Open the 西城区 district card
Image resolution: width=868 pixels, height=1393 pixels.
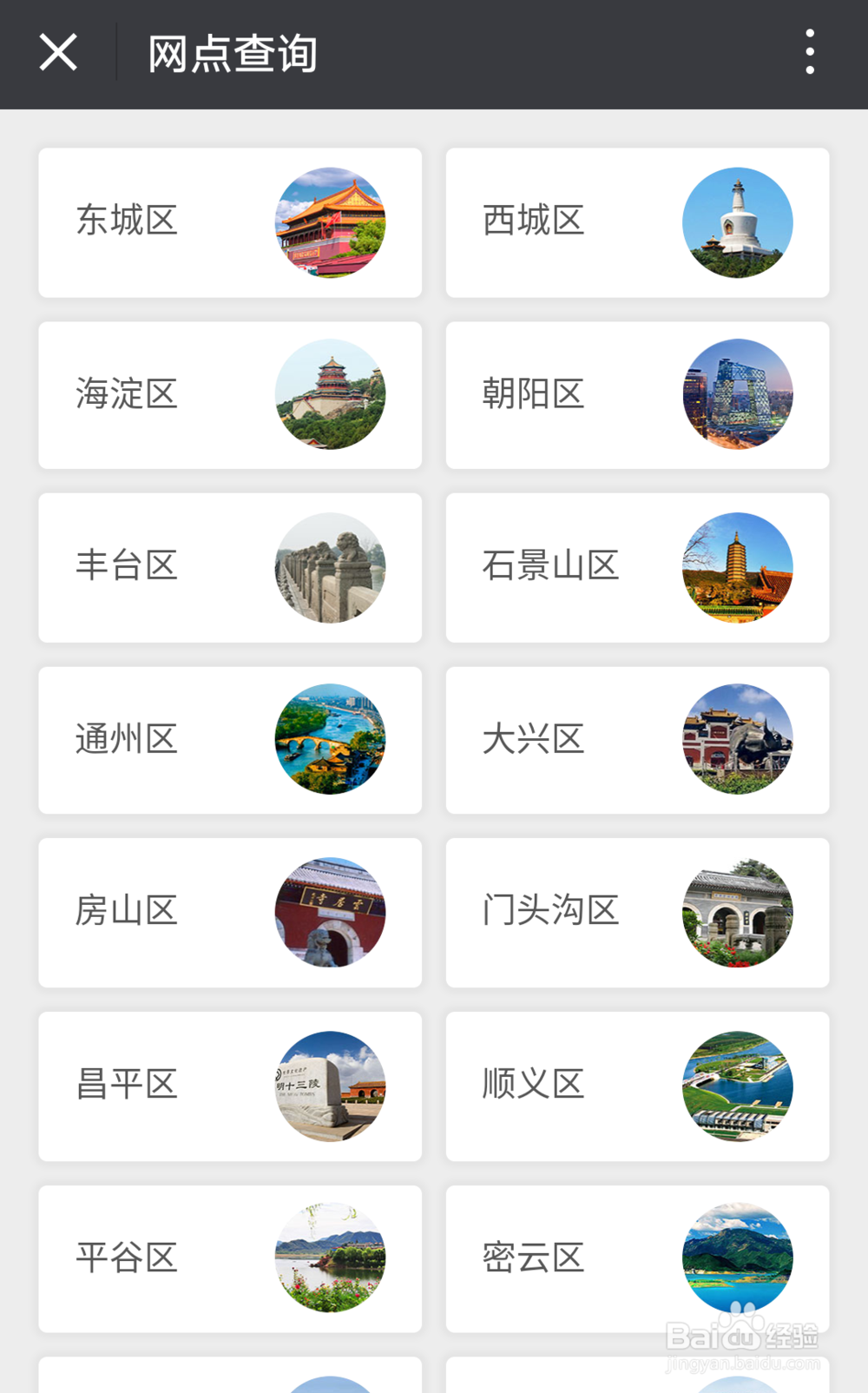(x=637, y=222)
